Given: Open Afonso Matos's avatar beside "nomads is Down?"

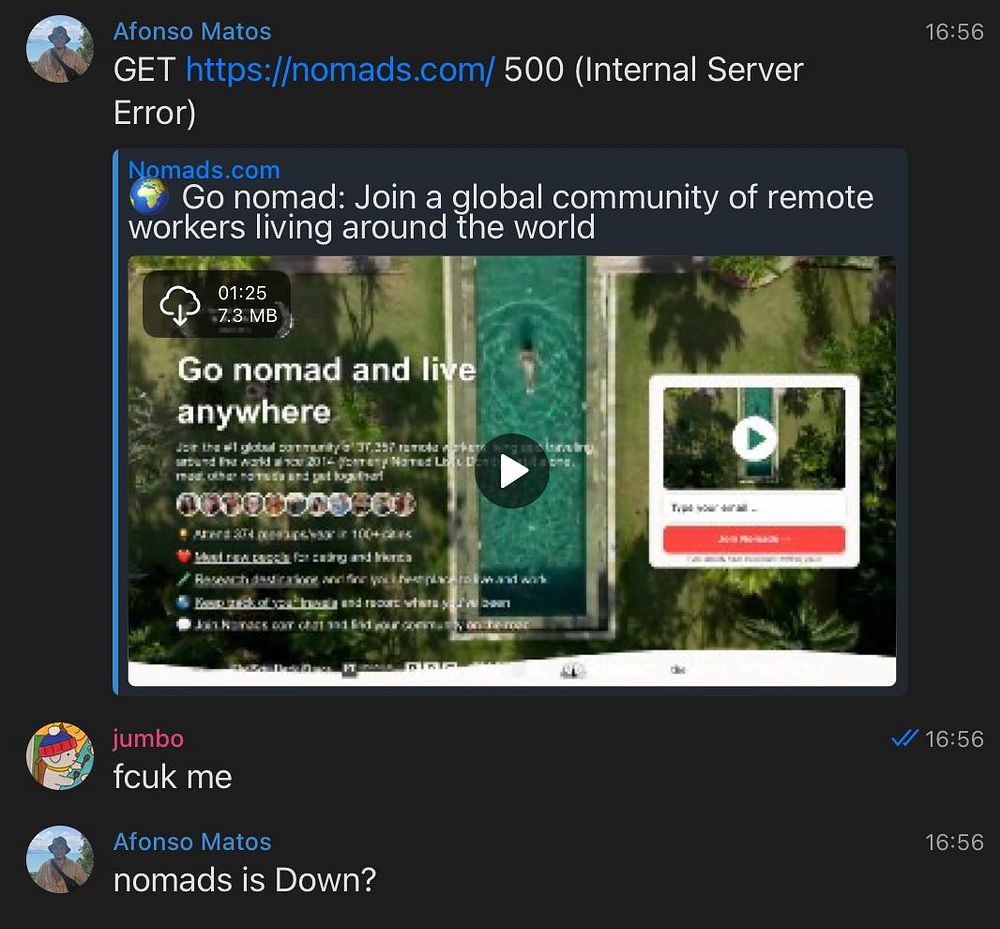Looking at the screenshot, I should 59,859.
